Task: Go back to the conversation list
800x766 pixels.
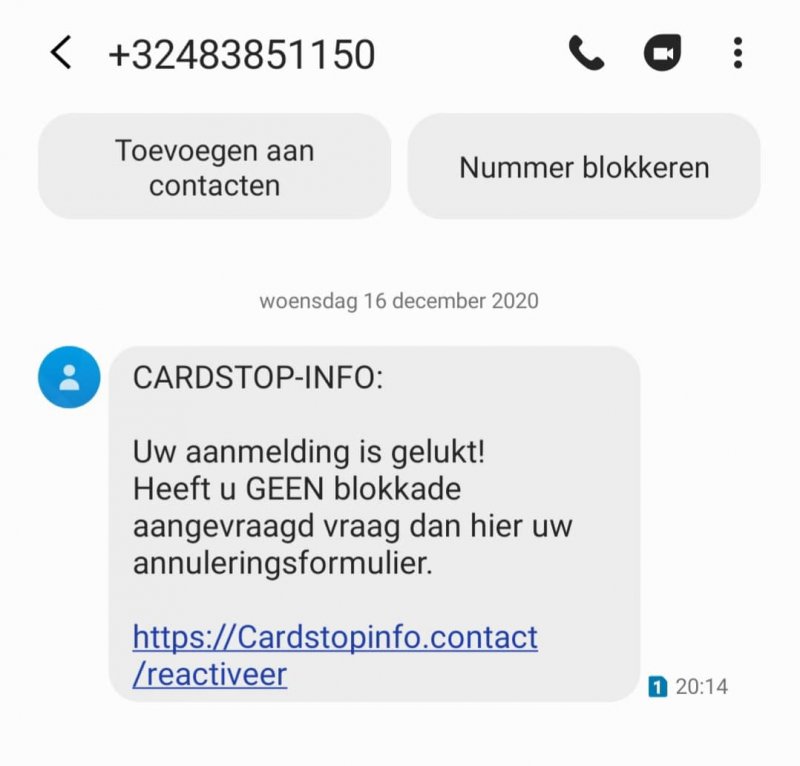Action: pos(62,53)
